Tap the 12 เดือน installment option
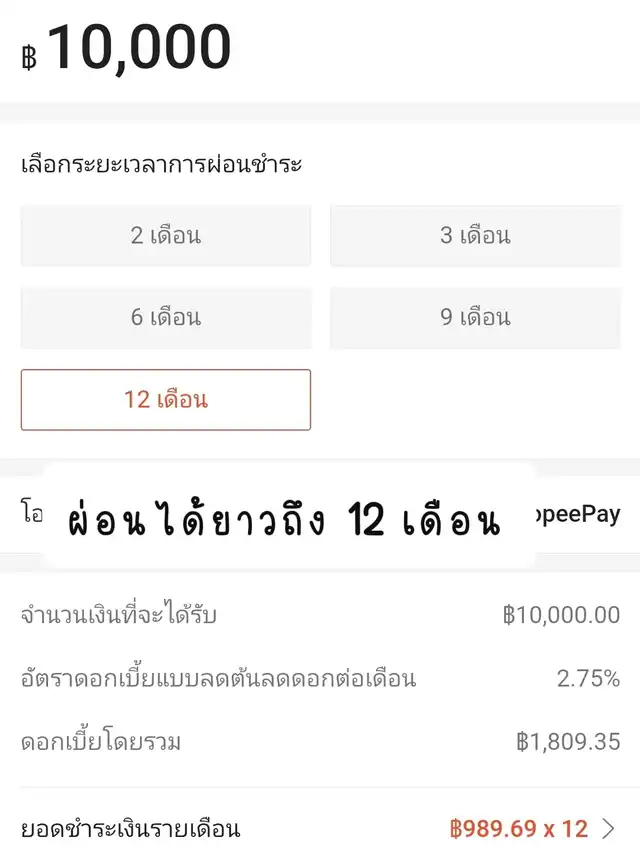This screenshot has width=640, height=853. point(166,400)
